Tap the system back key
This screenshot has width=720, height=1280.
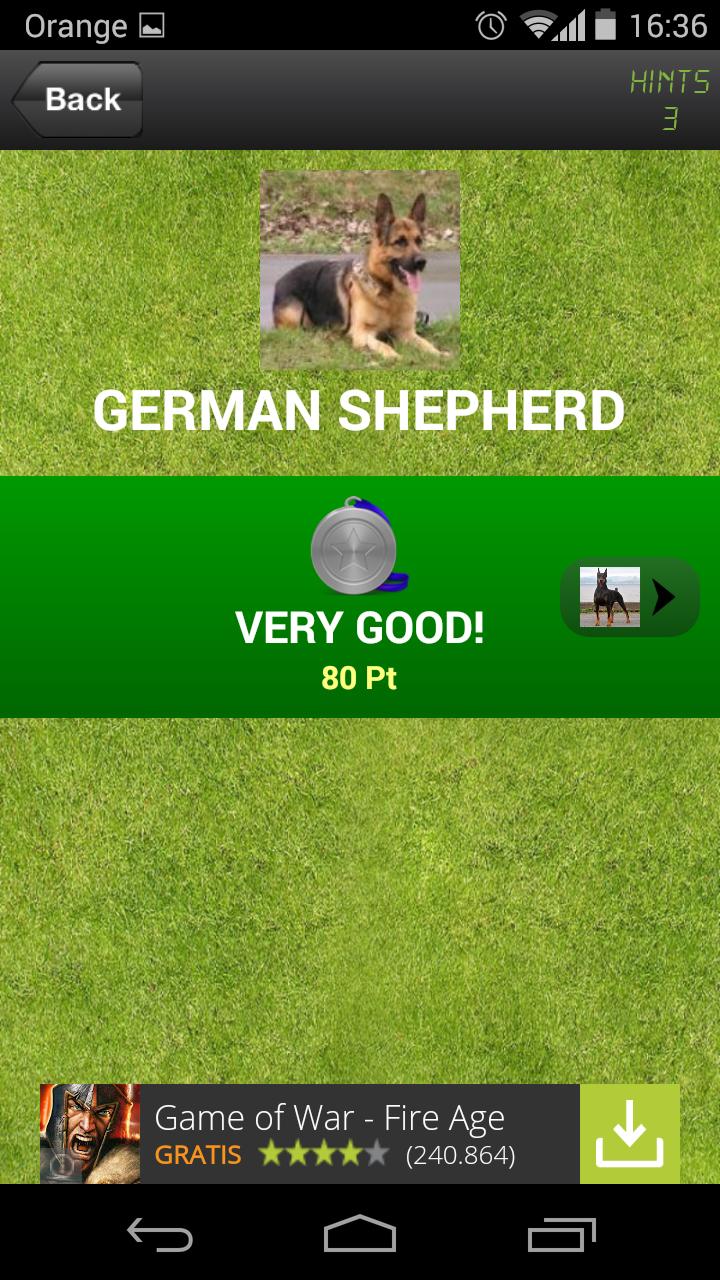tap(160, 1235)
